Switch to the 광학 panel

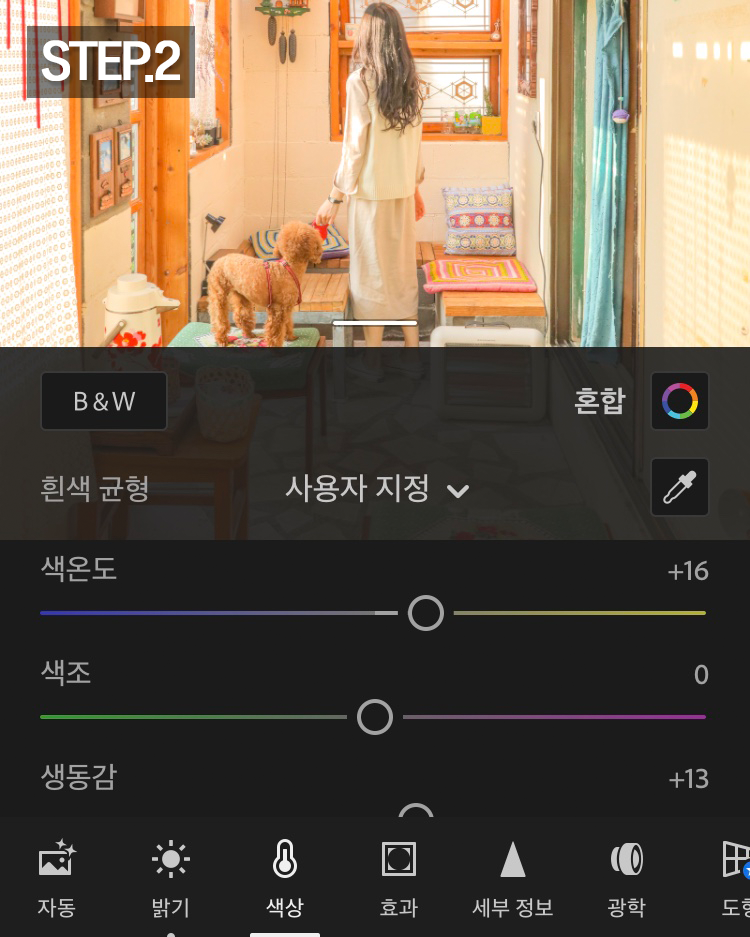click(x=627, y=878)
